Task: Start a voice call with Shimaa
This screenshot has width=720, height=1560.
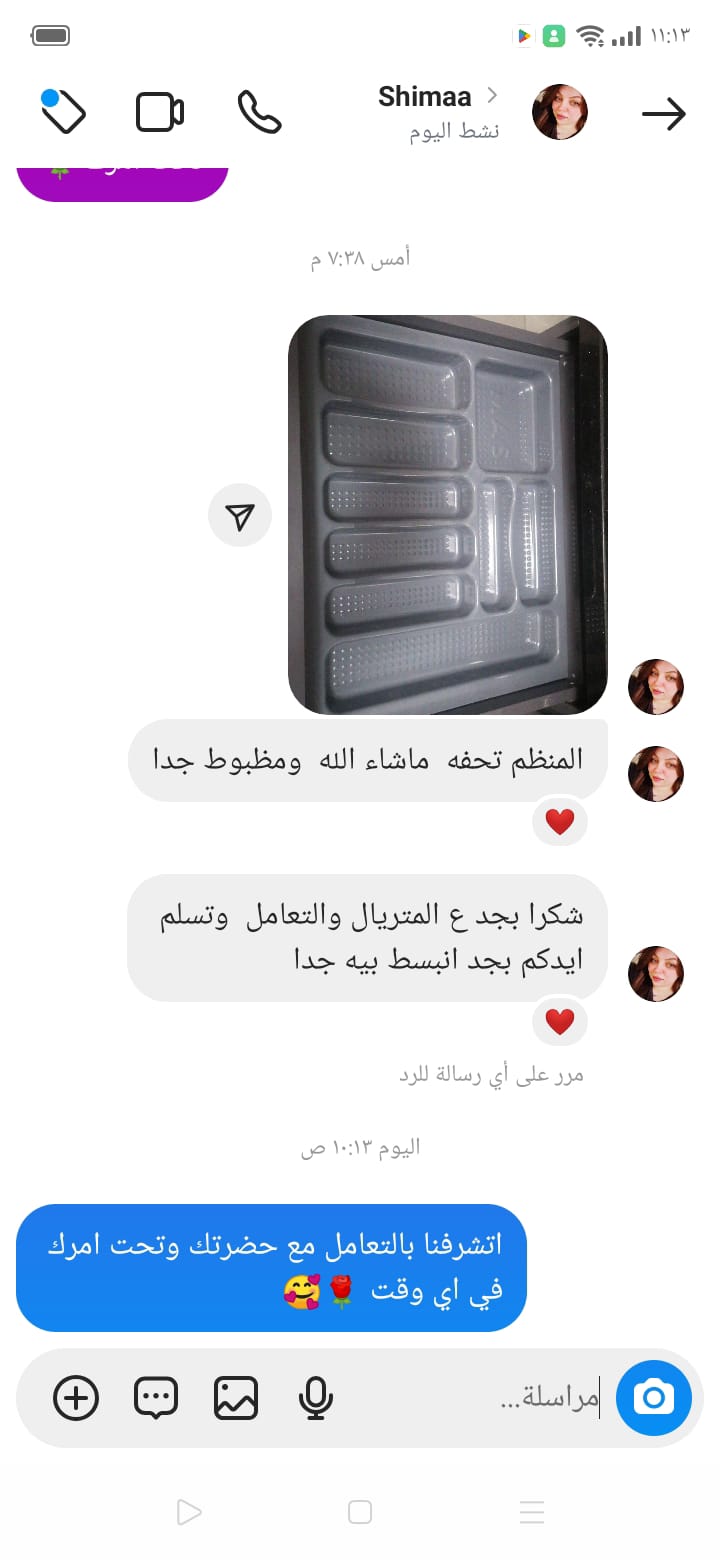Action: click(259, 112)
